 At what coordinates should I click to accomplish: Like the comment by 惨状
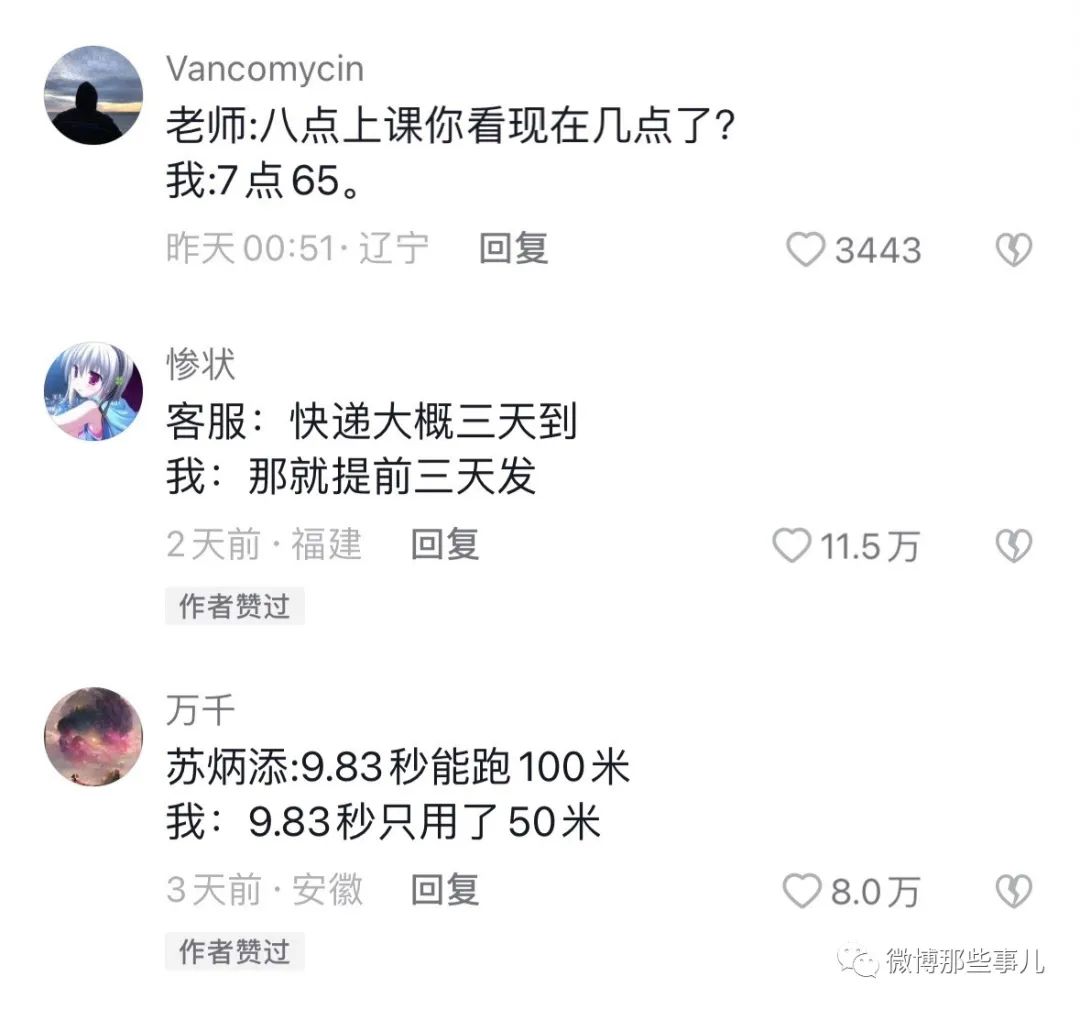click(792, 546)
